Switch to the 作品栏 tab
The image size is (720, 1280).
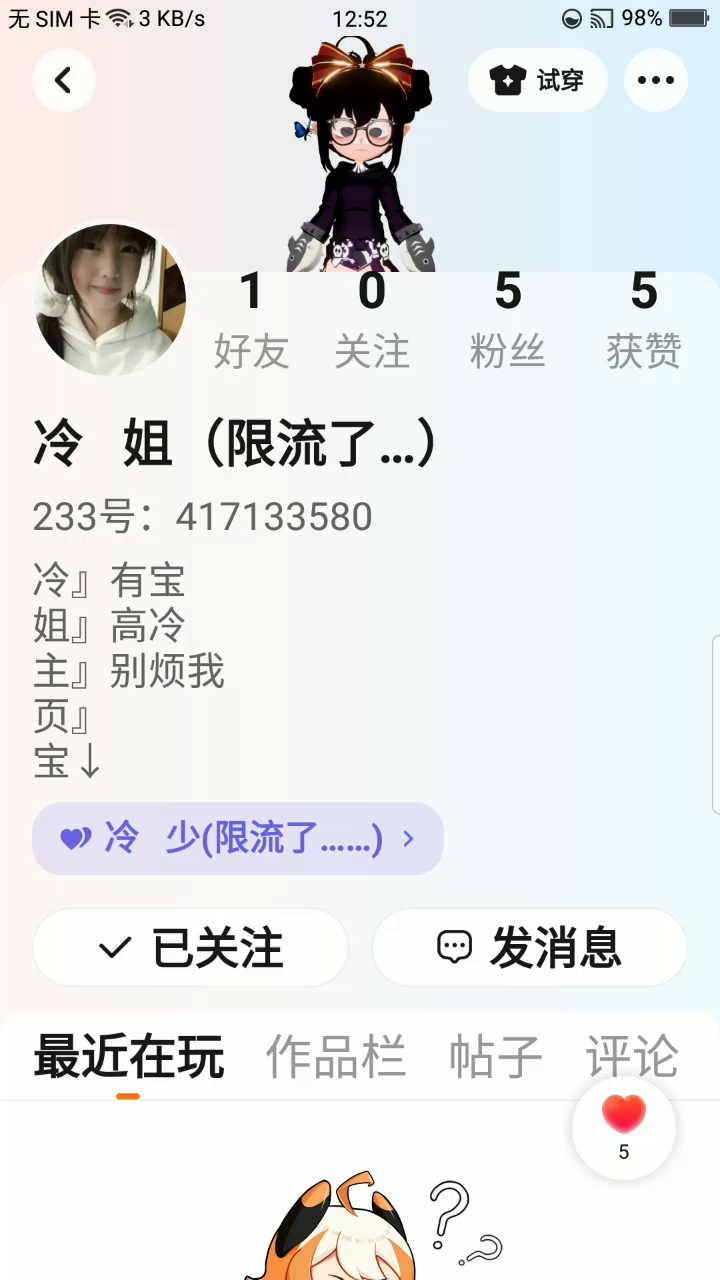[x=336, y=1057]
